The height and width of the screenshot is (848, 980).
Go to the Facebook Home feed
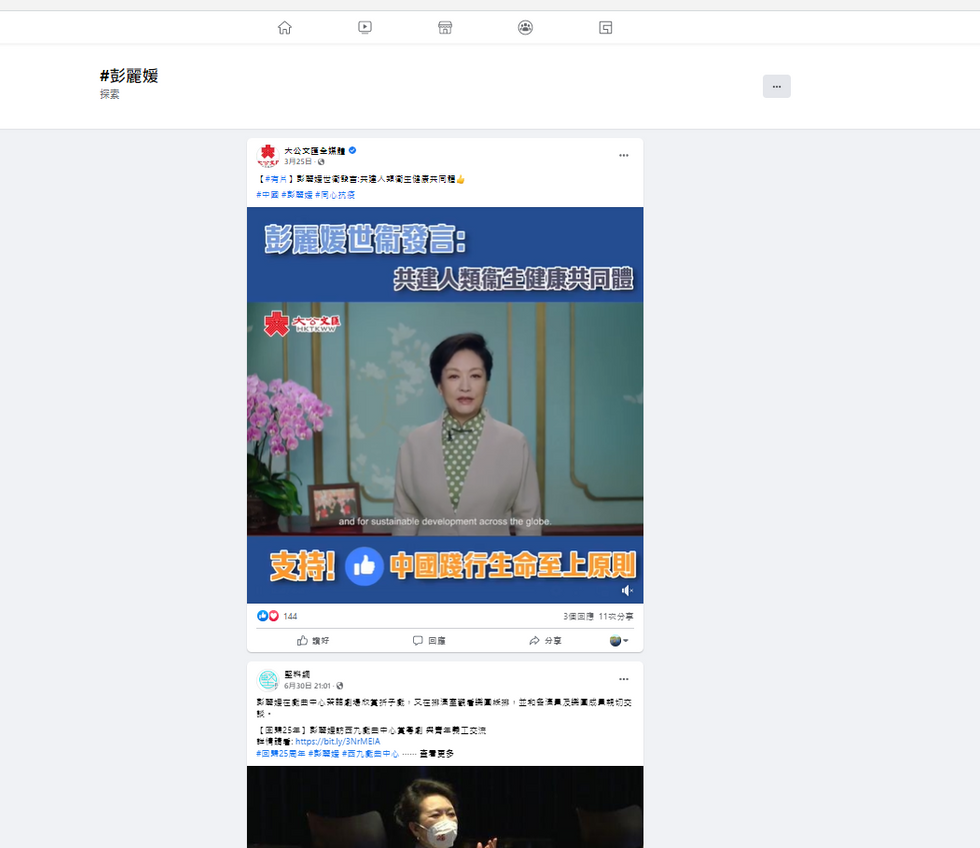point(284,28)
